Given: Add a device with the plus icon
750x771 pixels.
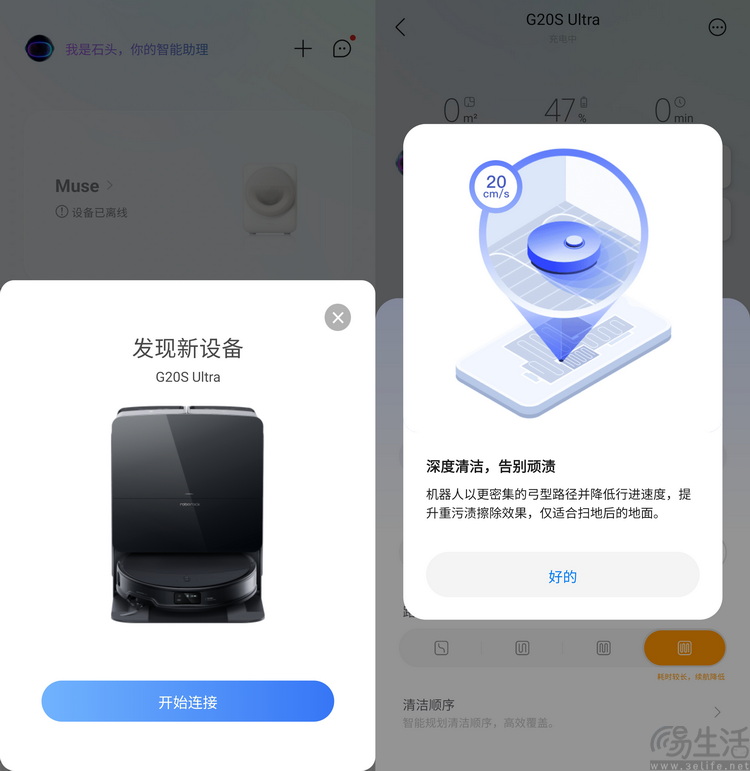Looking at the screenshot, I should tap(303, 48).
